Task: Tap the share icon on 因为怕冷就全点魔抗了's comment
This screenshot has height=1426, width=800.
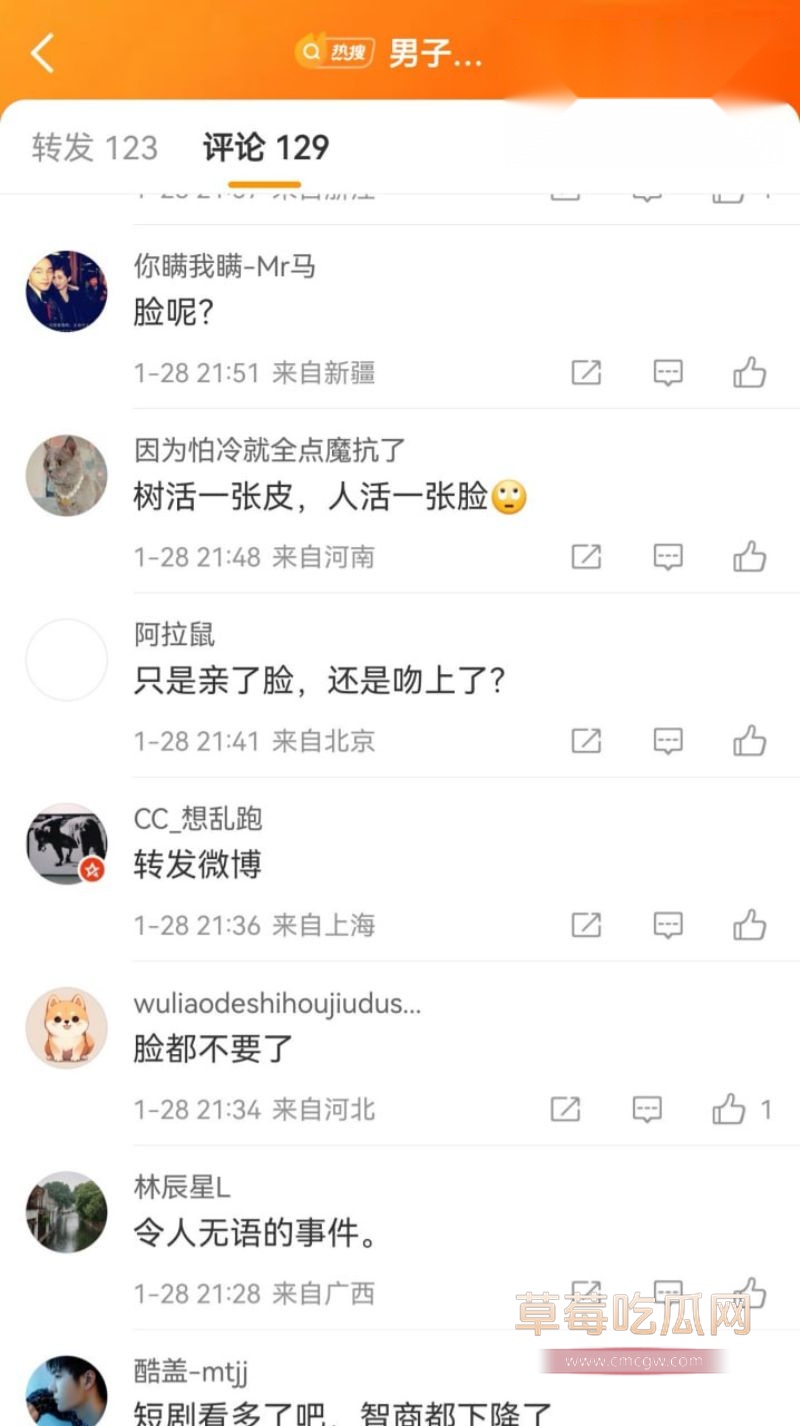Action: pos(585,557)
